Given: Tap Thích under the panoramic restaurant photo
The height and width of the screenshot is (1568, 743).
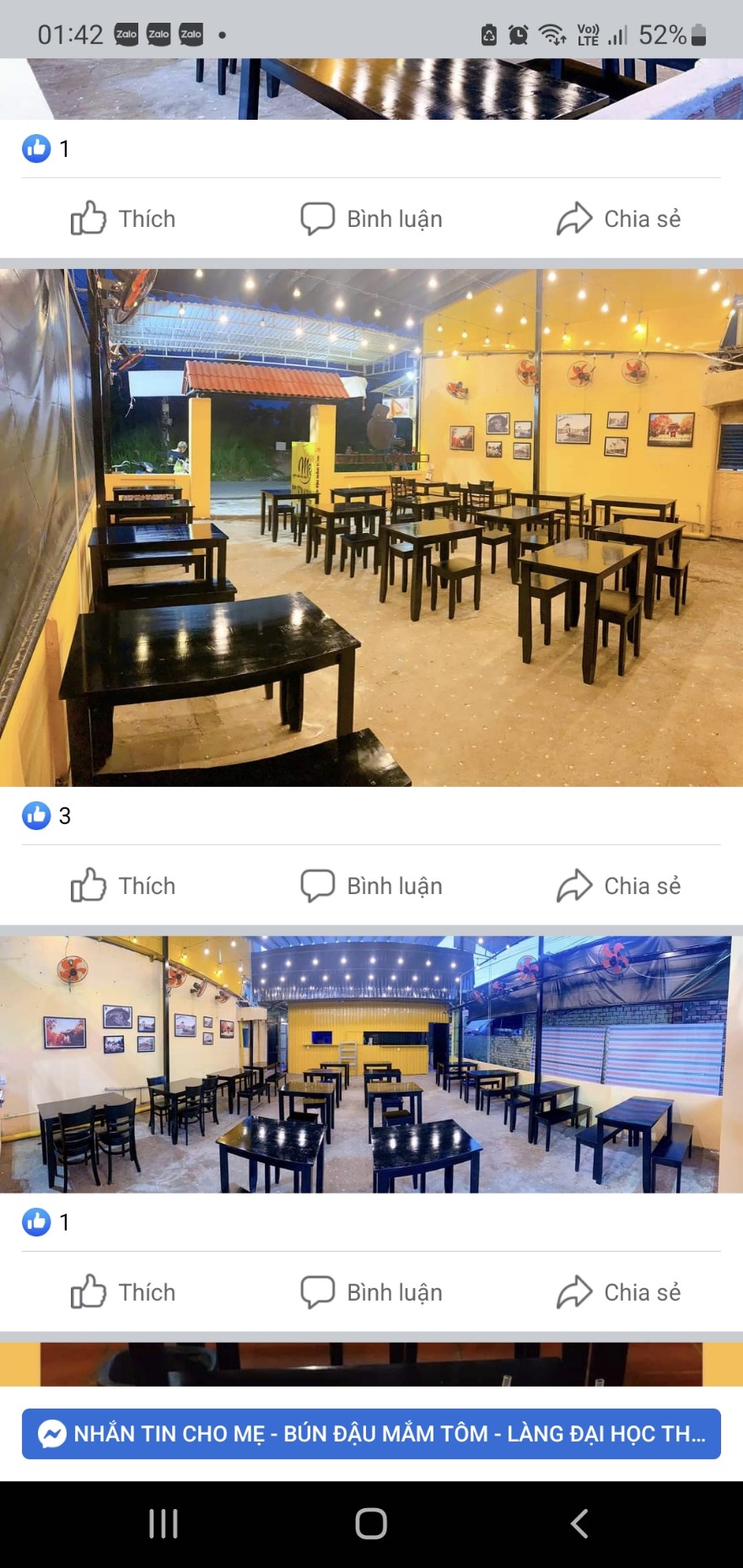Looking at the screenshot, I should pyautogui.click(x=123, y=1292).
